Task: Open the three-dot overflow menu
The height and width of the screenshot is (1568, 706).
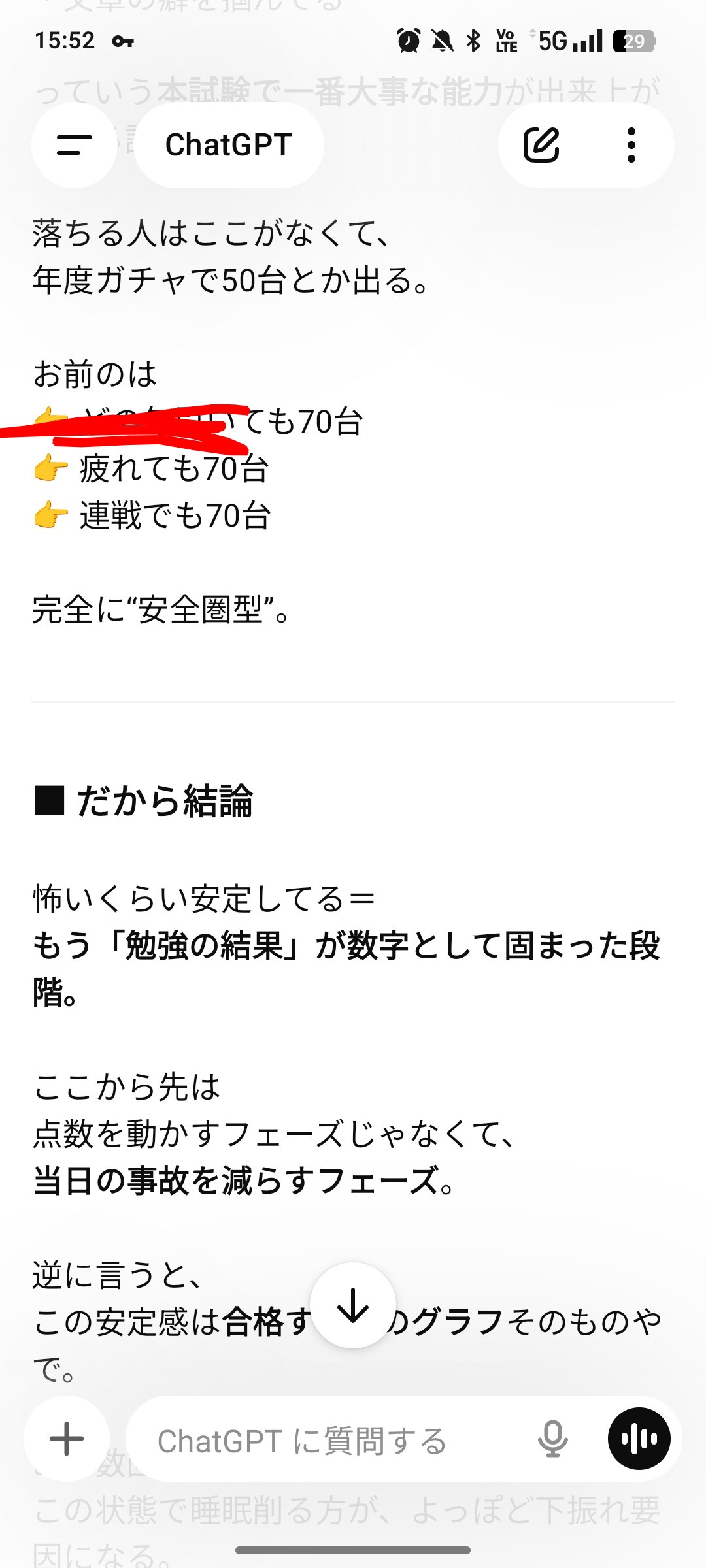Action: (631, 145)
